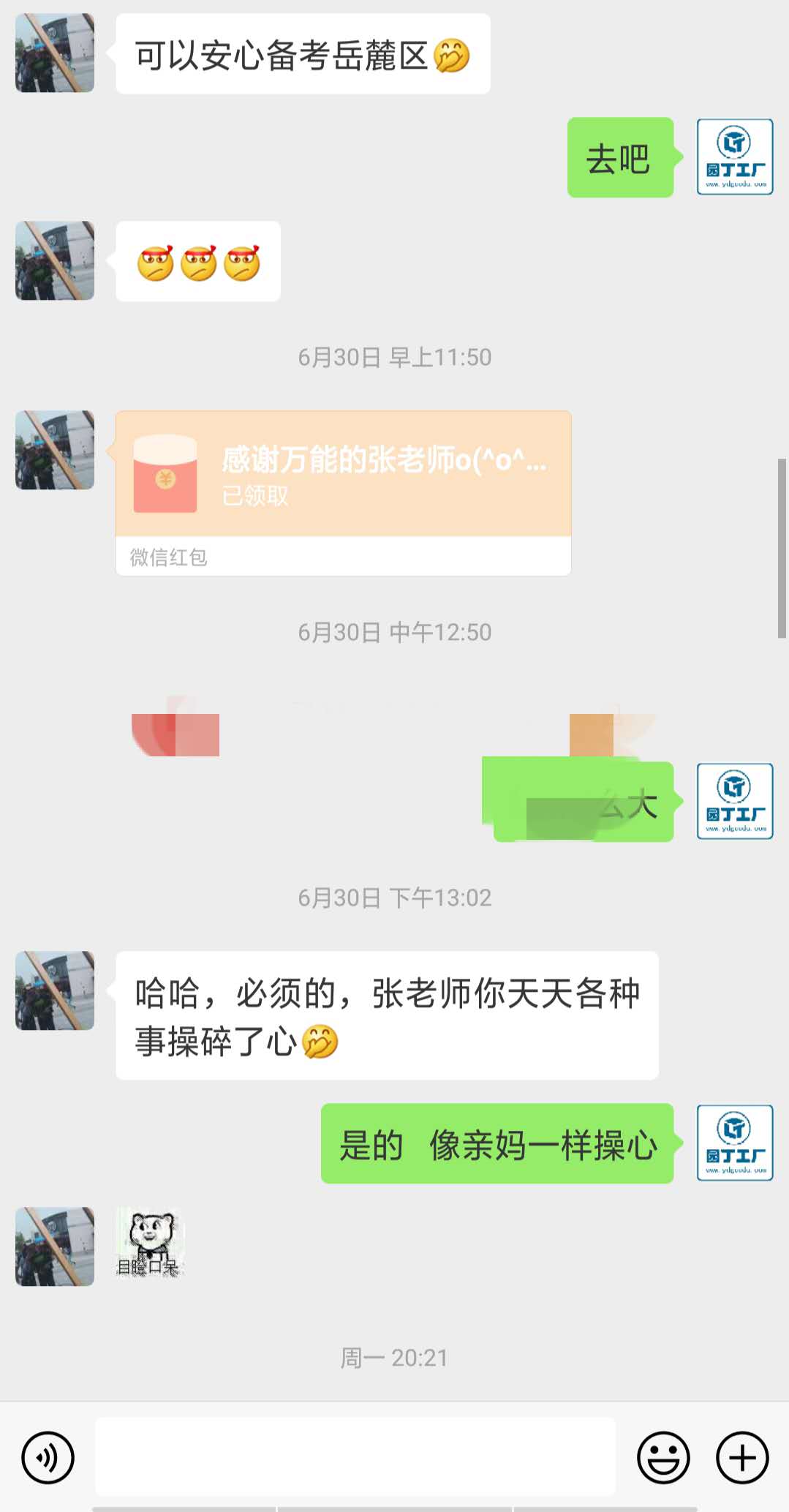Image resolution: width=789 pixels, height=1512 pixels.
Task: Open the emoji sticker panel
Action: pos(663,1457)
